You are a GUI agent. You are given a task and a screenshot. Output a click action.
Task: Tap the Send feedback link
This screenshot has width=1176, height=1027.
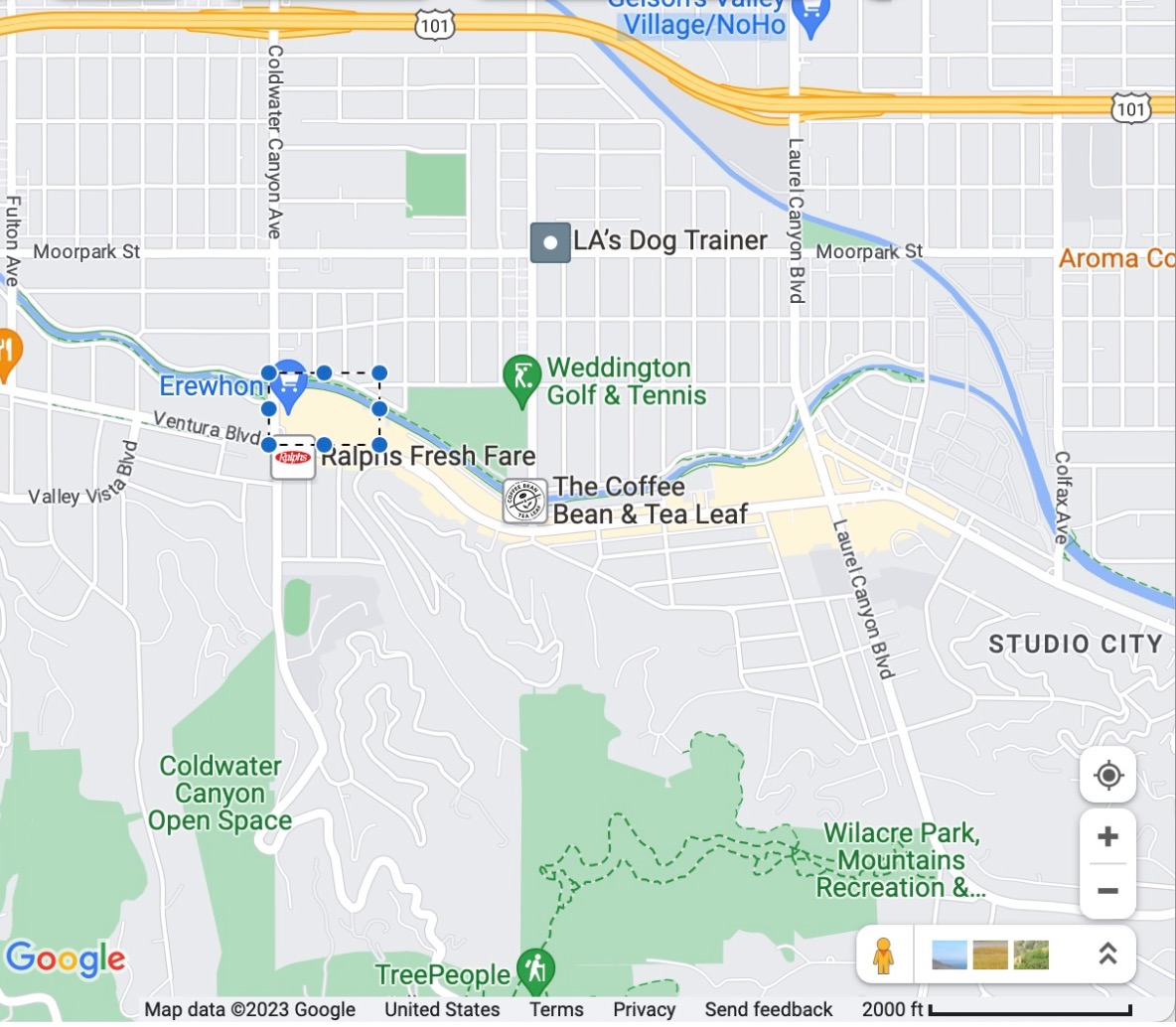(x=768, y=1009)
